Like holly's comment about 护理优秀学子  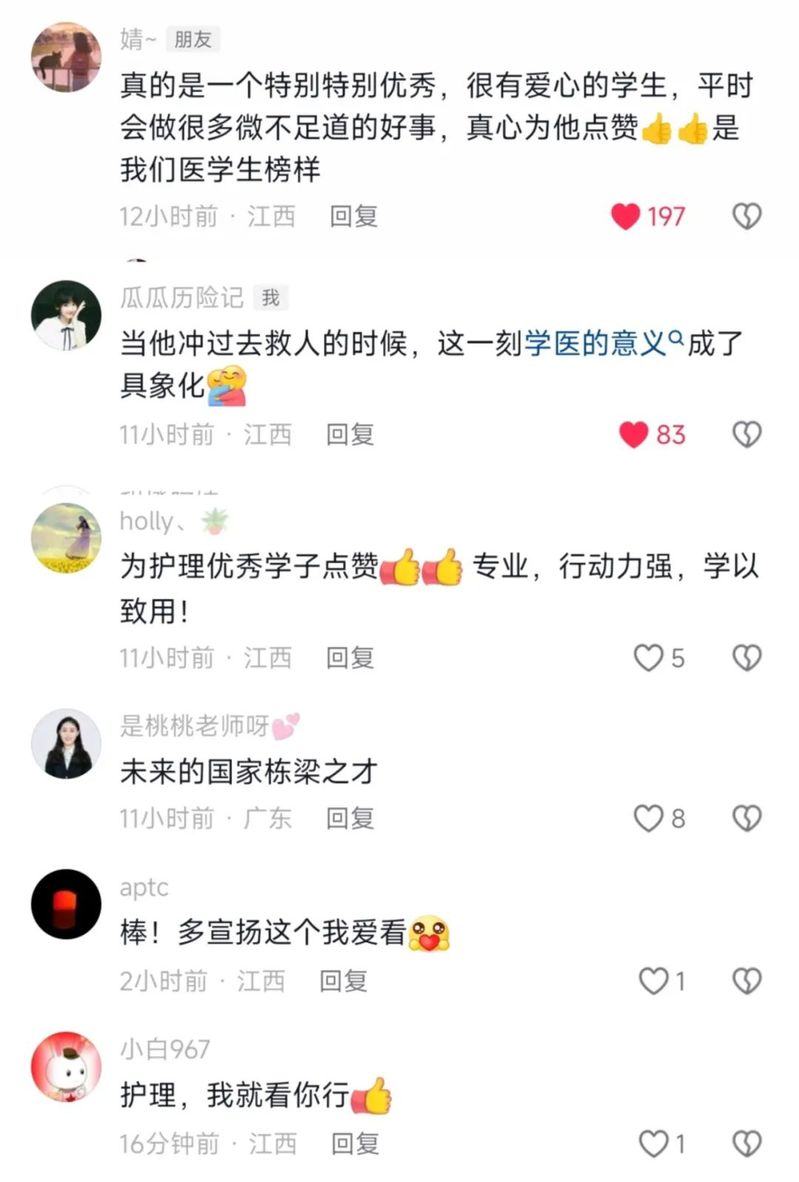[x=650, y=657]
